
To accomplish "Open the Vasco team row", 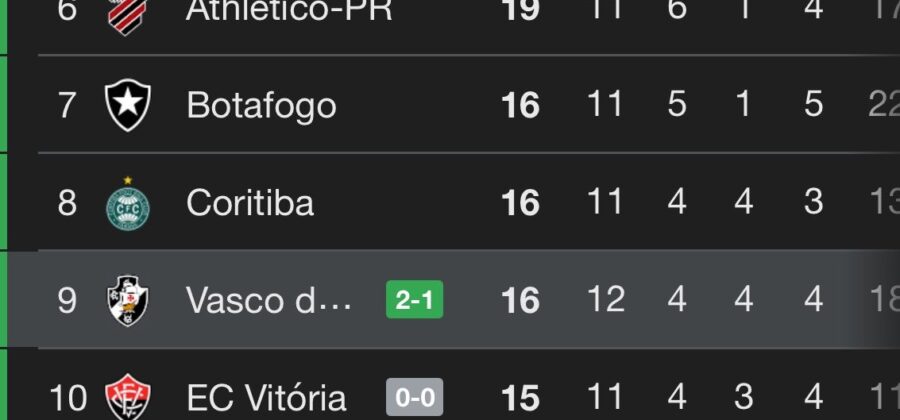I will click(268, 300).
